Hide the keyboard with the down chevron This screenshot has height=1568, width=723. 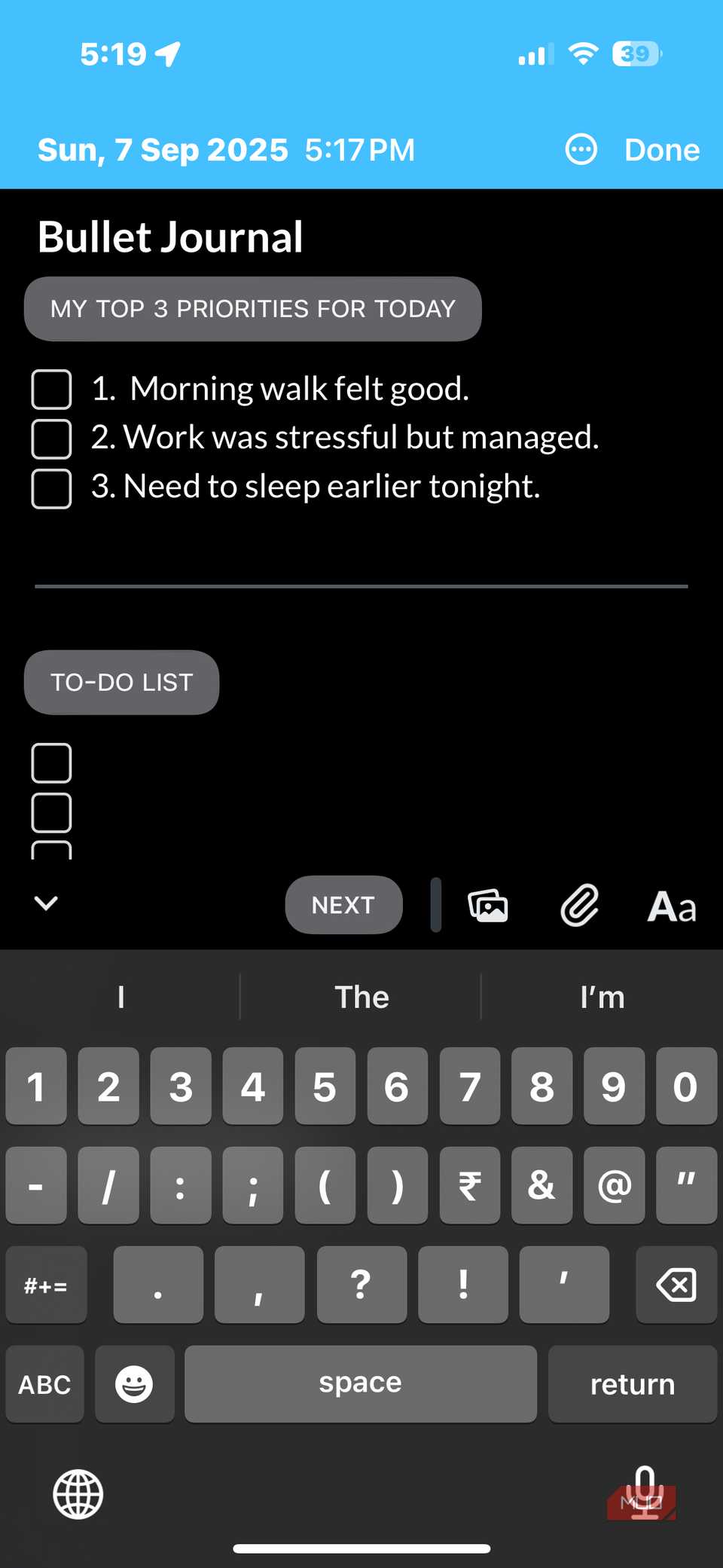(x=46, y=903)
